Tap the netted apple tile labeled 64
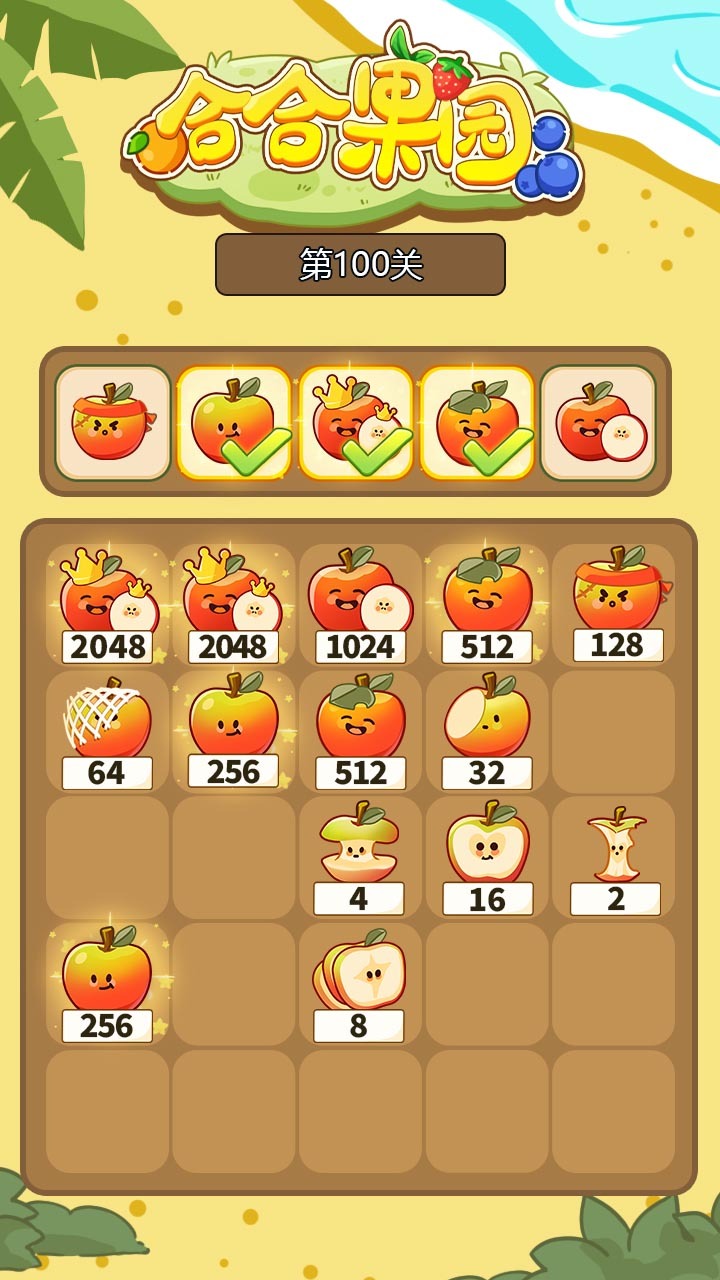This screenshot has height=1280, width=720. [107, 732]
